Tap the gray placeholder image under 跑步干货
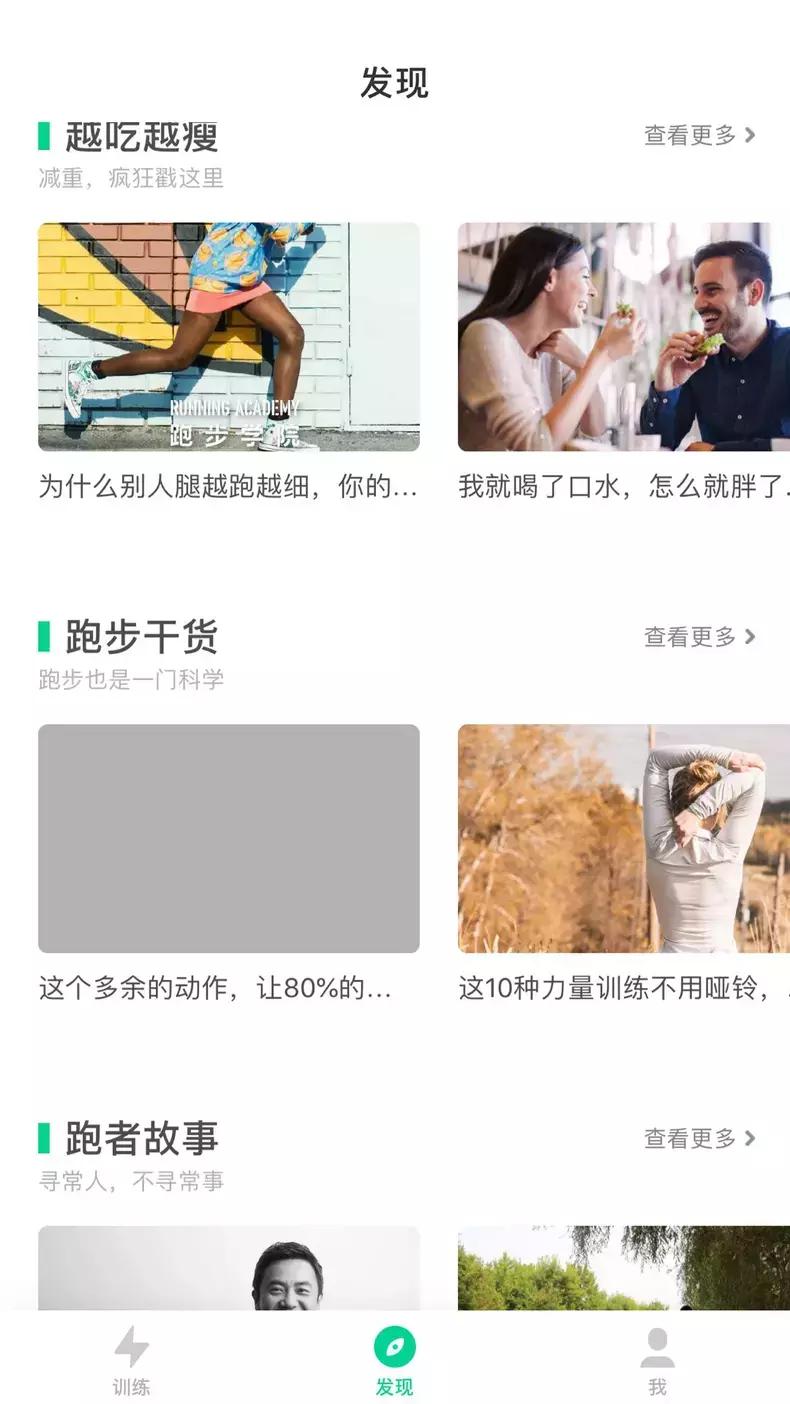This screenshot has height=1404, width=790. (228, 838)
